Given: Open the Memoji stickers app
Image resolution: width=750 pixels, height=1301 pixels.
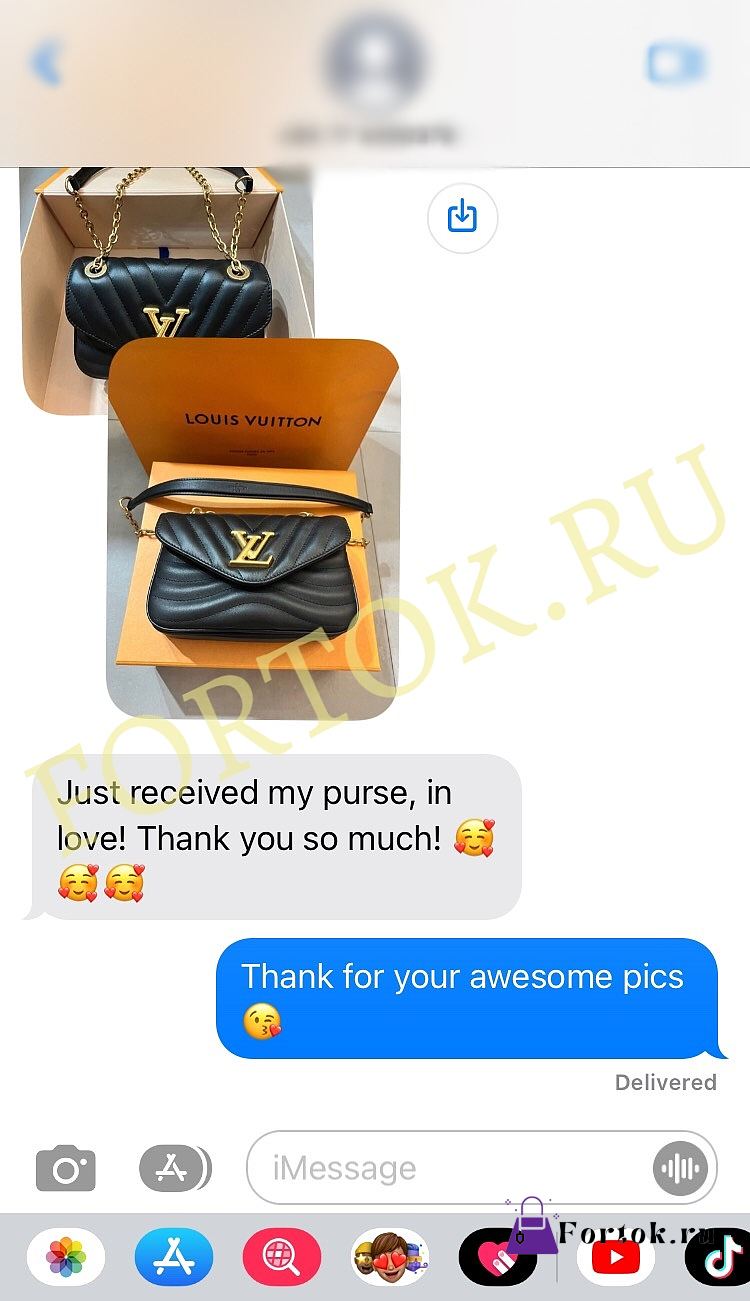Looking at the screenshot, I should pyautogui.click(x=390, y=1257).
